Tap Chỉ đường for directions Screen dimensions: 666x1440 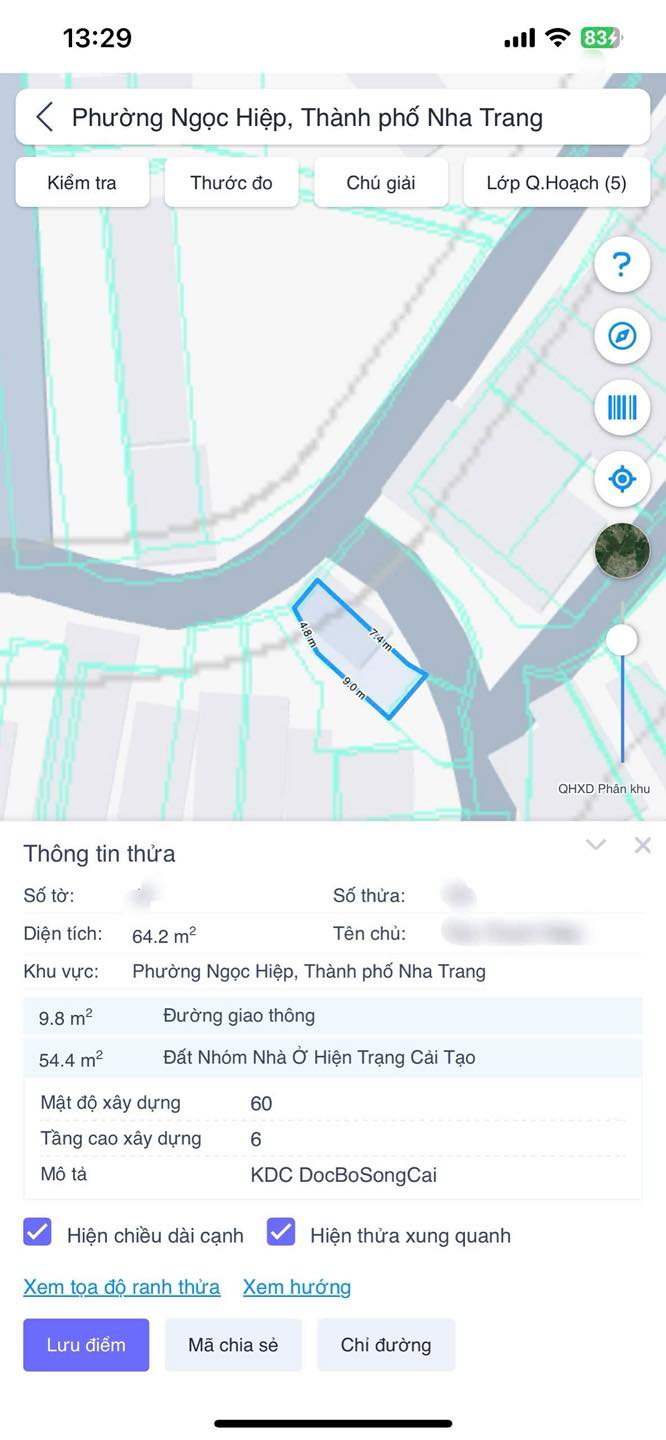tap(386, 1344)
